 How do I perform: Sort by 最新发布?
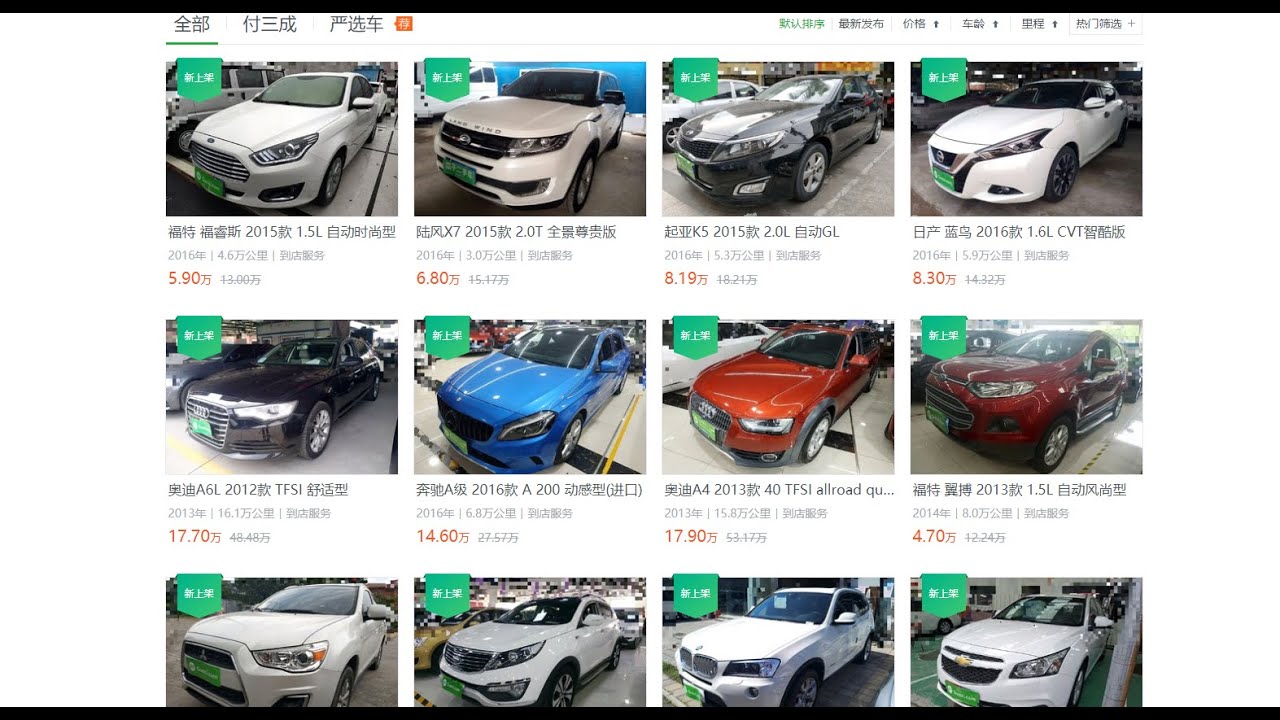861,24
